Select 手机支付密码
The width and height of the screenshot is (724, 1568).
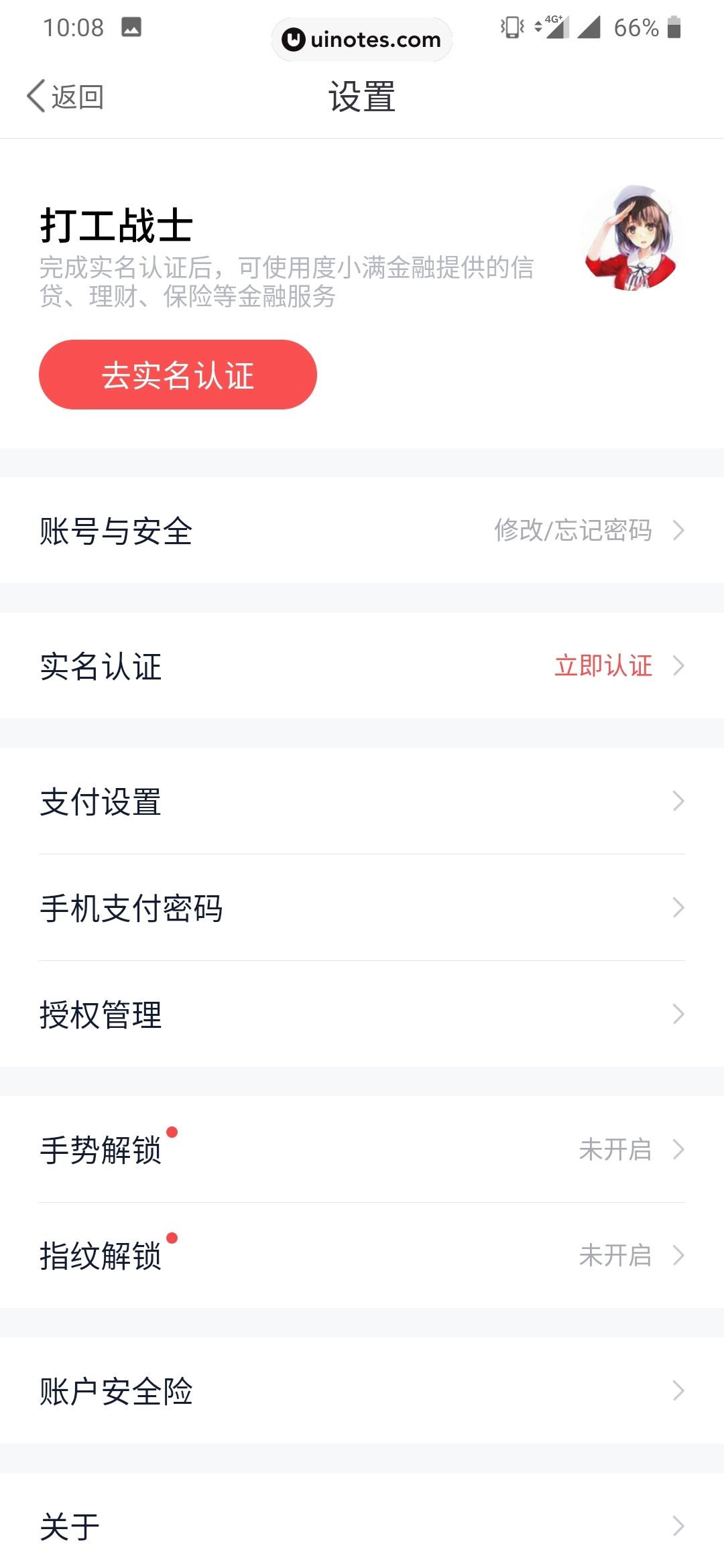tap(362, 908)
